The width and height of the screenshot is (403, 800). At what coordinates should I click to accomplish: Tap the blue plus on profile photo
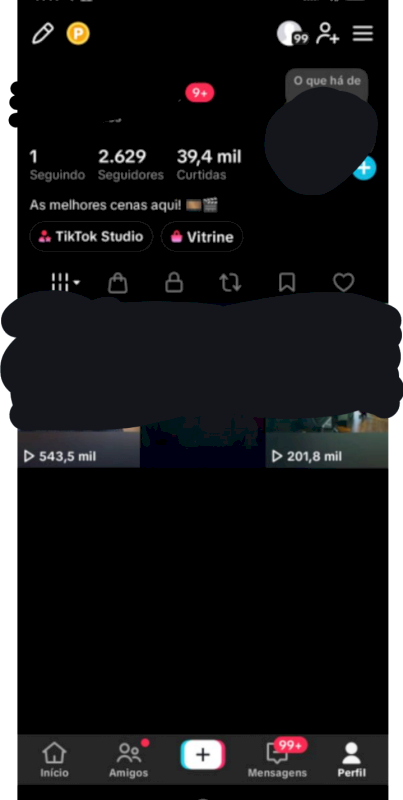(x=364, y=168)
